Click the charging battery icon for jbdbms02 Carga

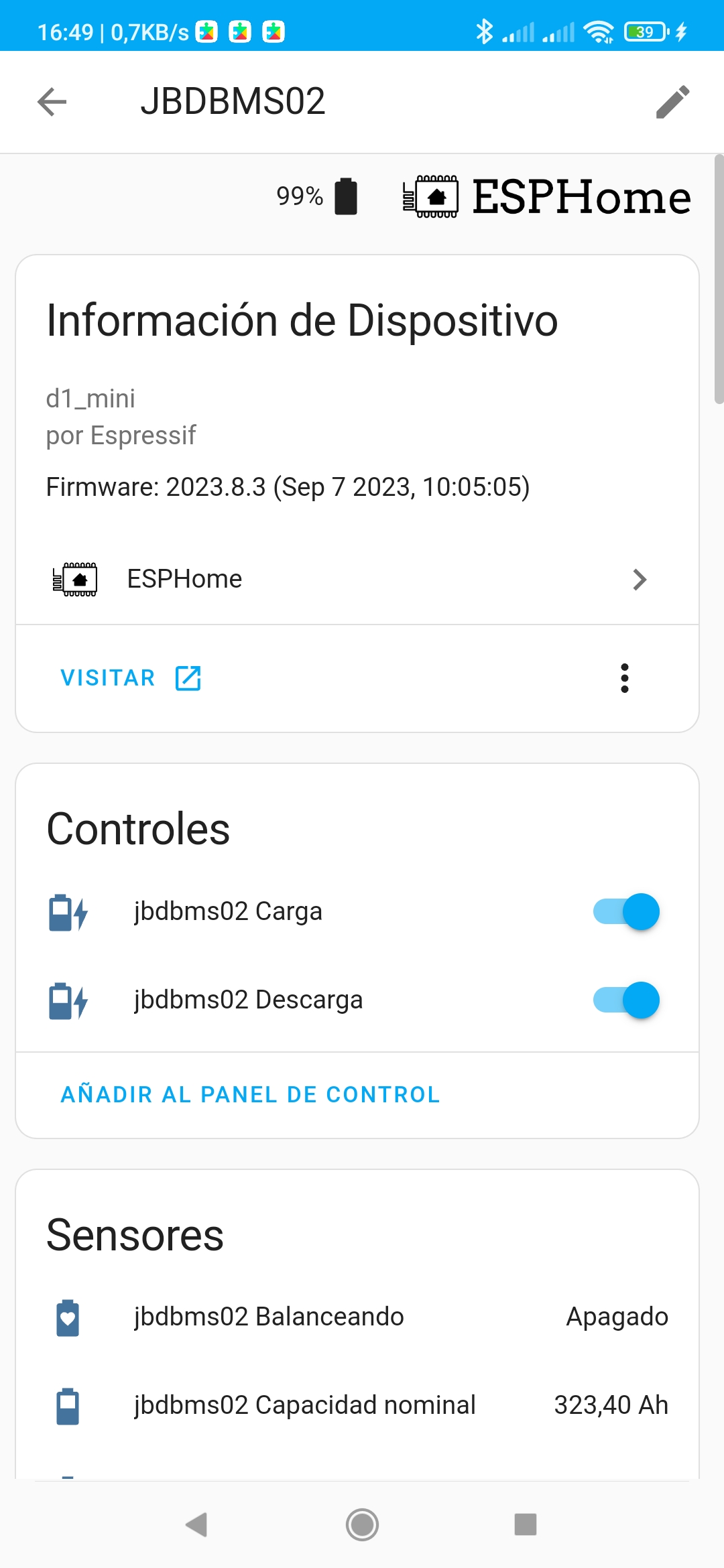(67, 911)
